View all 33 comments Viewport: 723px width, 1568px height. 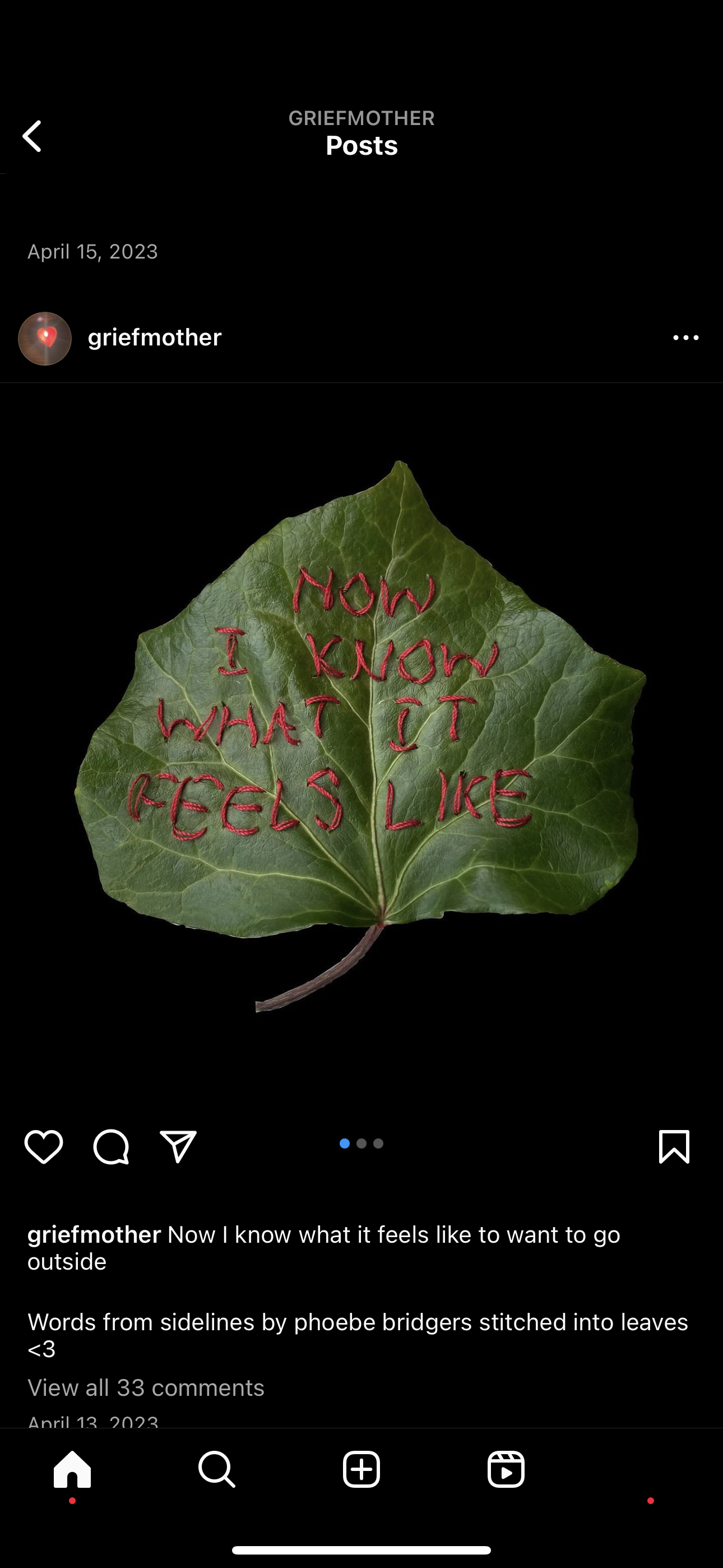(146, 1387)
